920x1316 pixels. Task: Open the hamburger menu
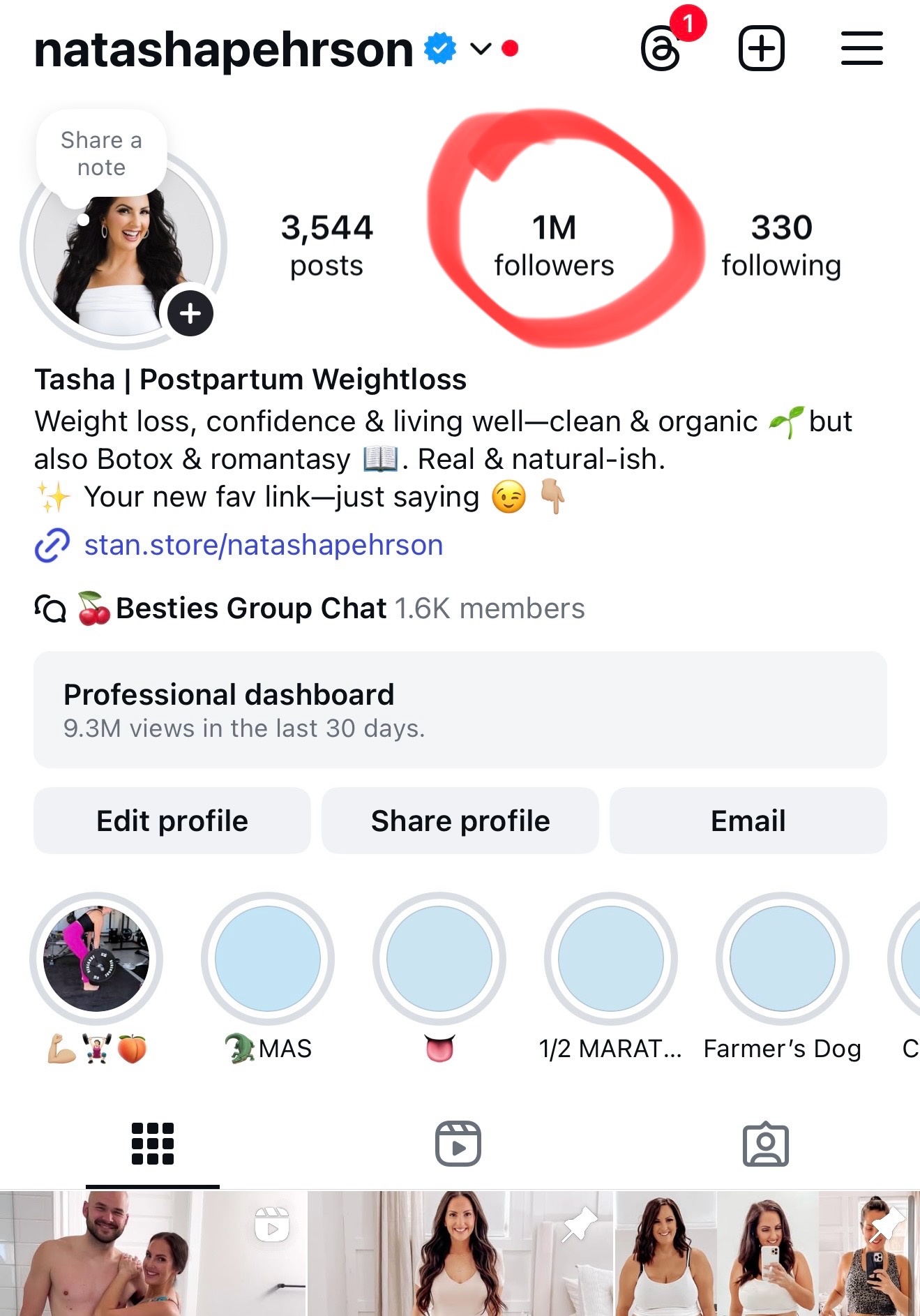tap(861, 49)
